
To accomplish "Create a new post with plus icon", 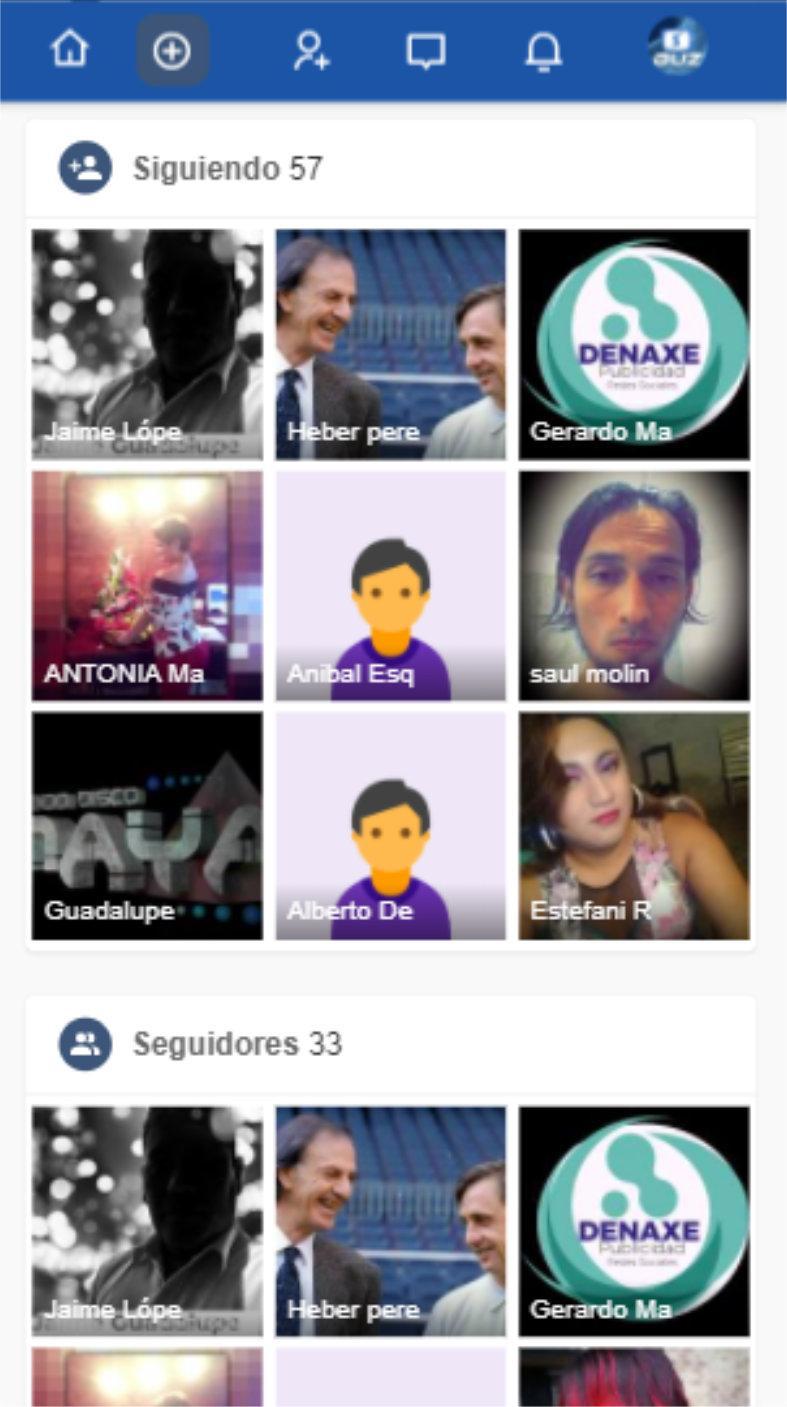I will coord(172,51).
